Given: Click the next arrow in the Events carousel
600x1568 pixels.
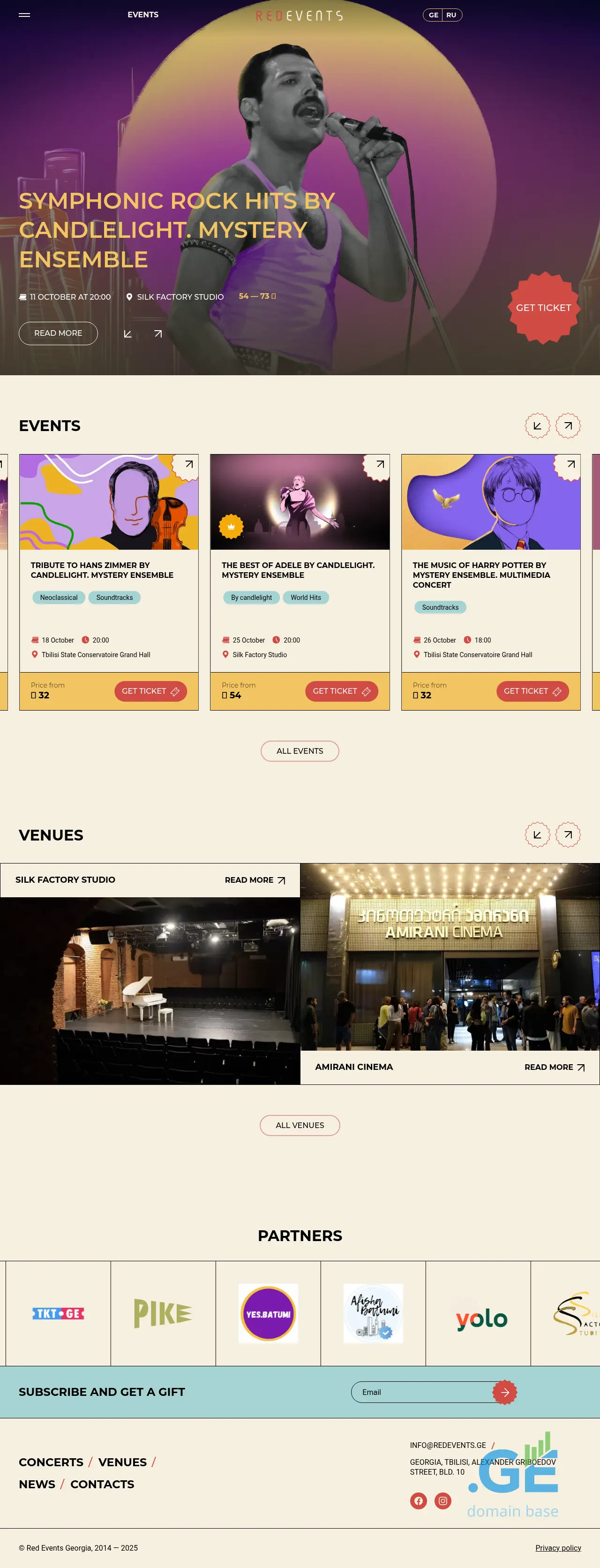Looking at the screenshot, I should (x=567, y=425).
